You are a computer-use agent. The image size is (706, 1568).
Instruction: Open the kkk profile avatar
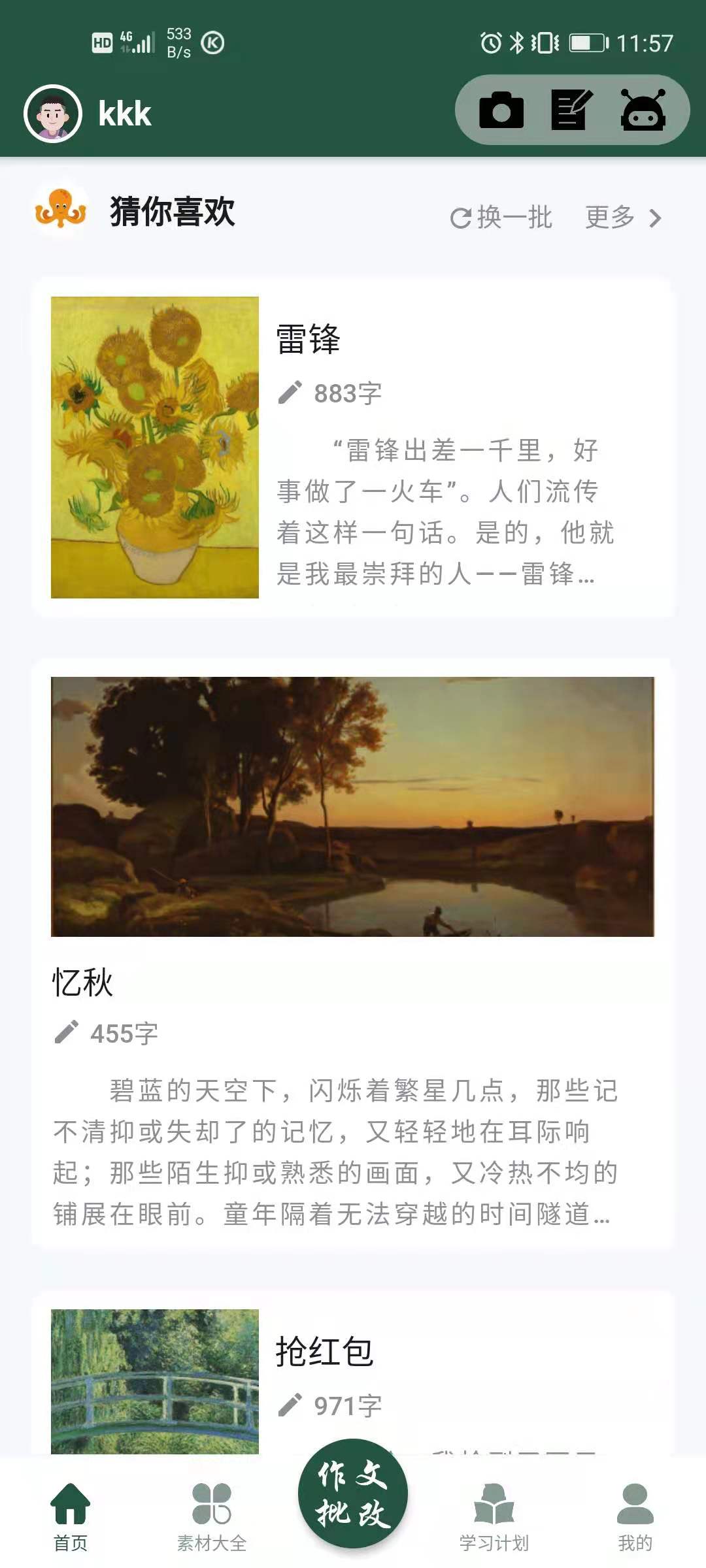pyautogui.click(x=53, y=114)
